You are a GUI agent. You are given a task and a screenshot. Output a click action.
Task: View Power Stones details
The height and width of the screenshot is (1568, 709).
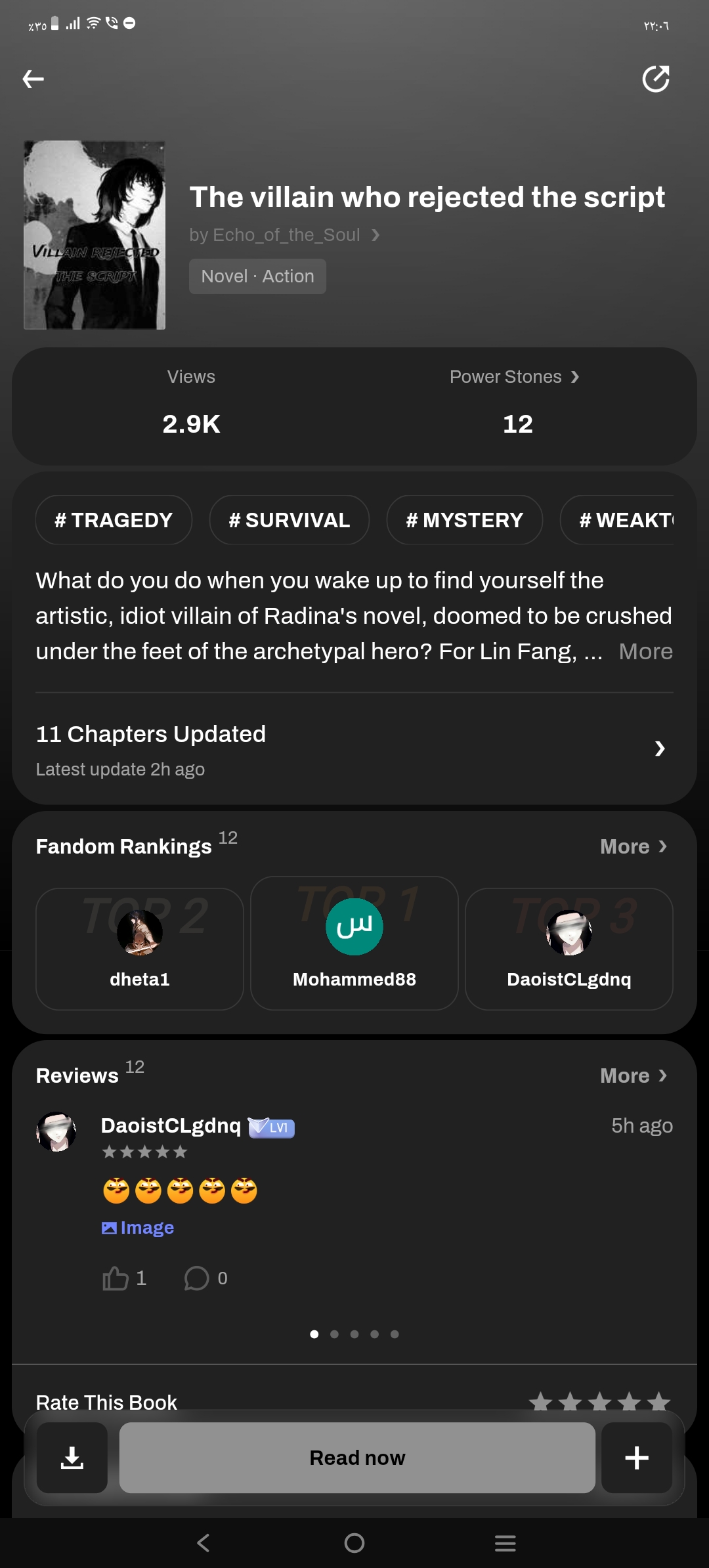point(515,377)
